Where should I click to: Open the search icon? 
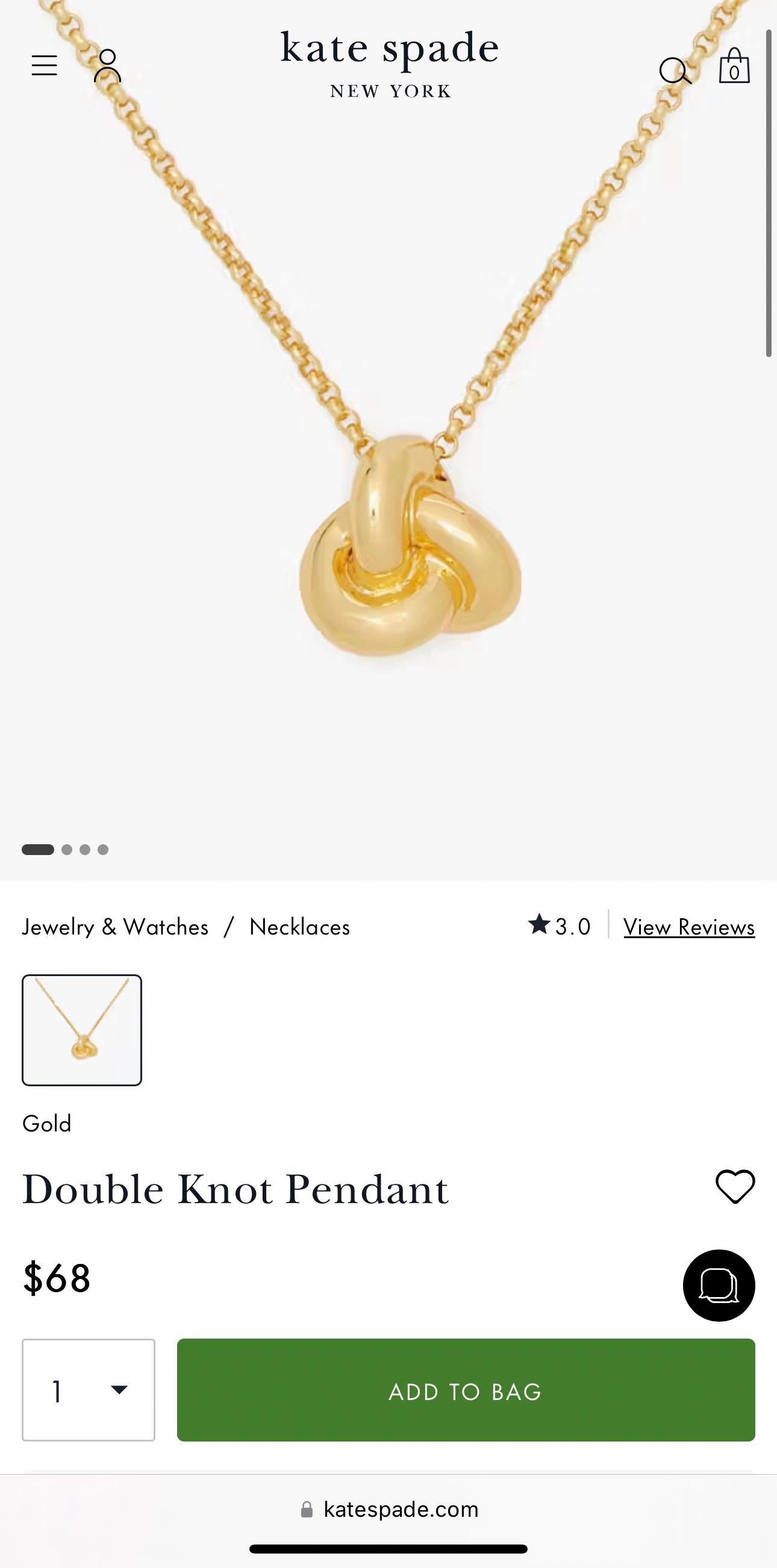click(675, 70)
